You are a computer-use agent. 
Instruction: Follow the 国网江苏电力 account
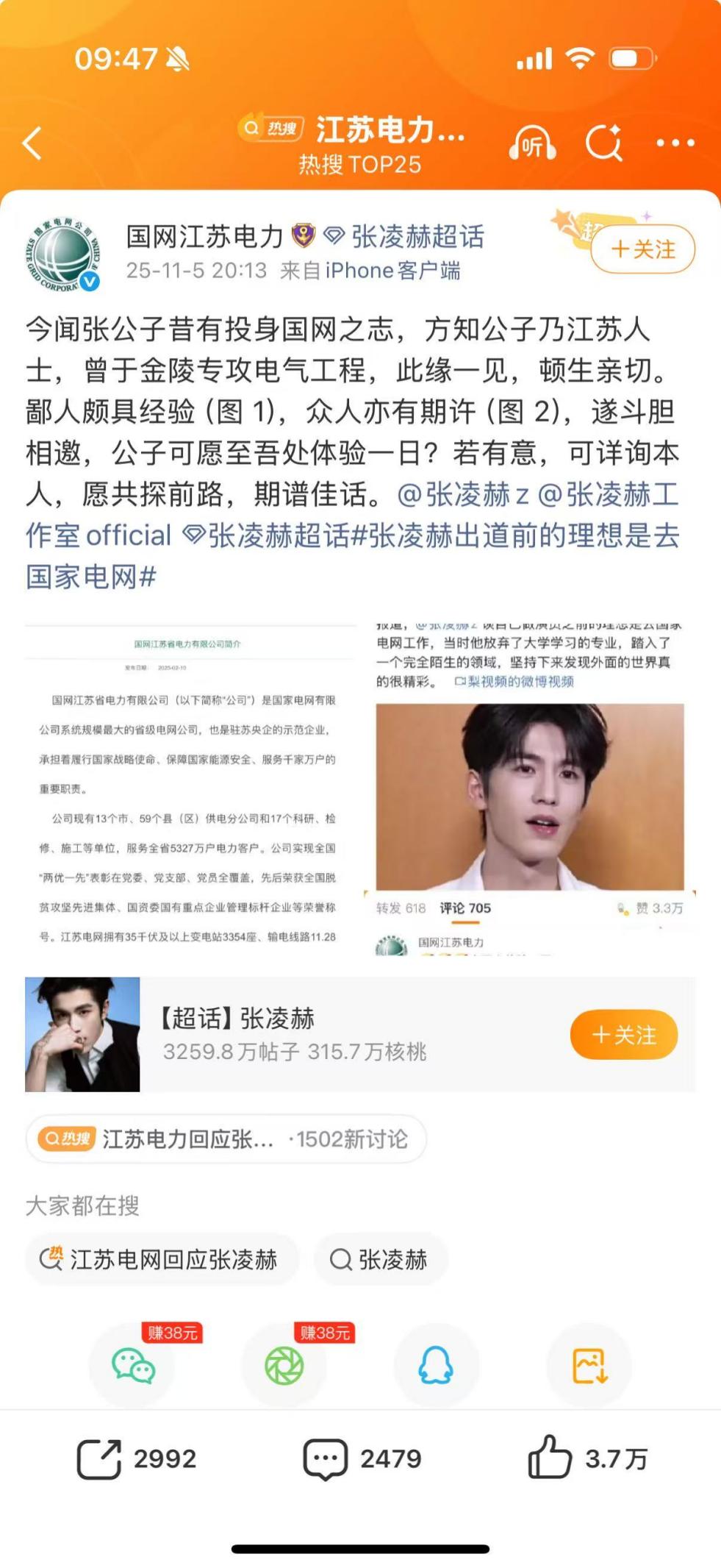tap(642, 250)
